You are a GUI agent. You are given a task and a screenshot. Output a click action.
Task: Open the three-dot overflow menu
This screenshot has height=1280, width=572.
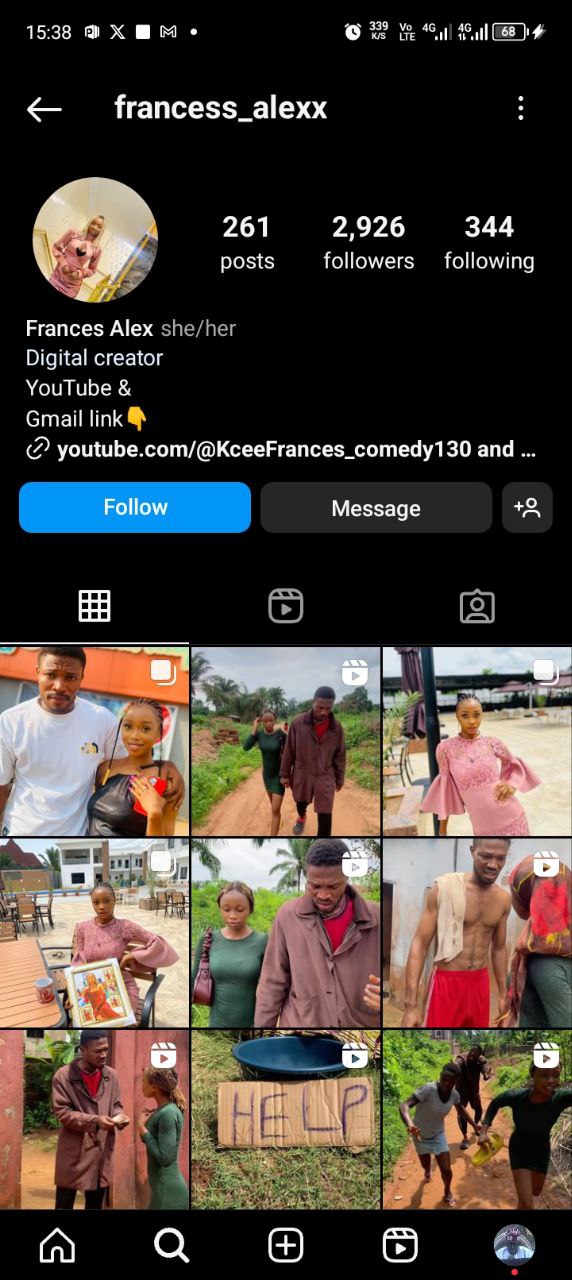coord(520,109)
